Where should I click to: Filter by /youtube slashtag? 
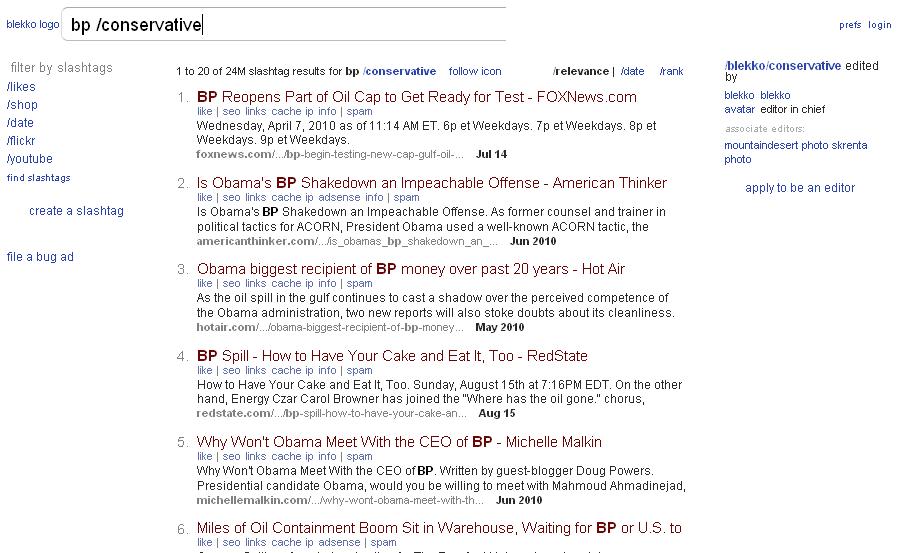30,159
